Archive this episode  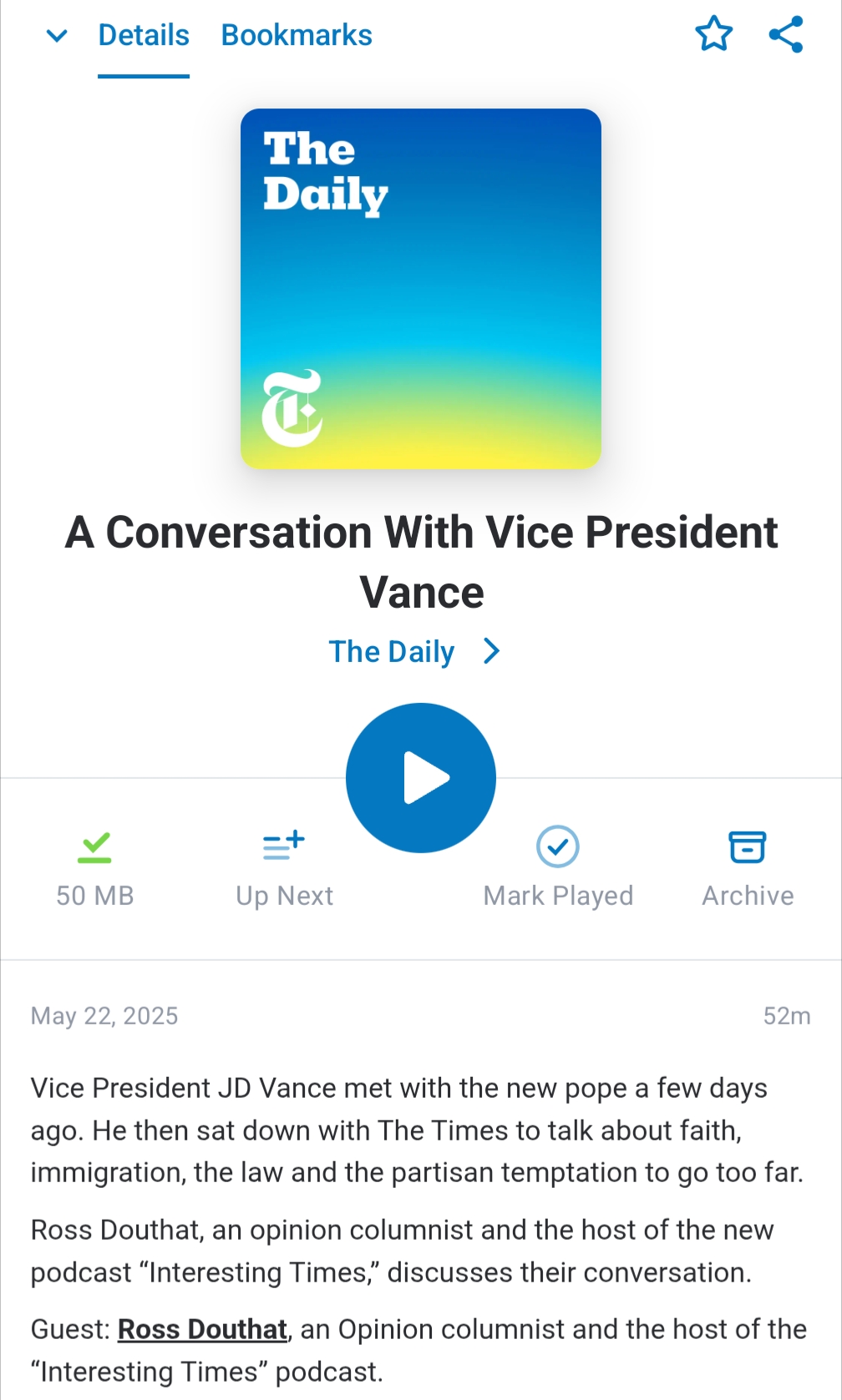(748, 868)
